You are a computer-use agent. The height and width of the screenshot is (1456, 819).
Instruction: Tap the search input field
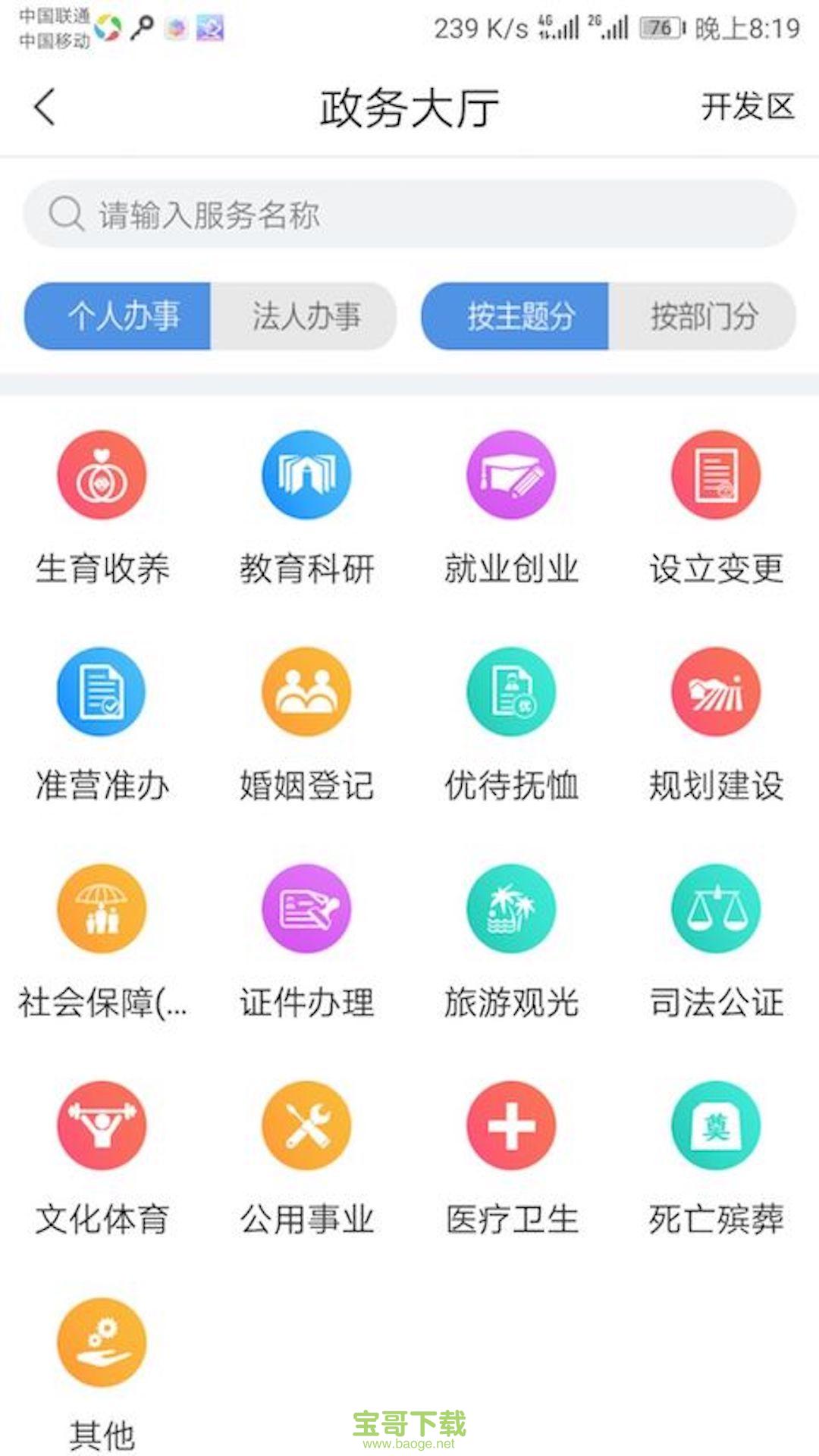click(409, 214)
